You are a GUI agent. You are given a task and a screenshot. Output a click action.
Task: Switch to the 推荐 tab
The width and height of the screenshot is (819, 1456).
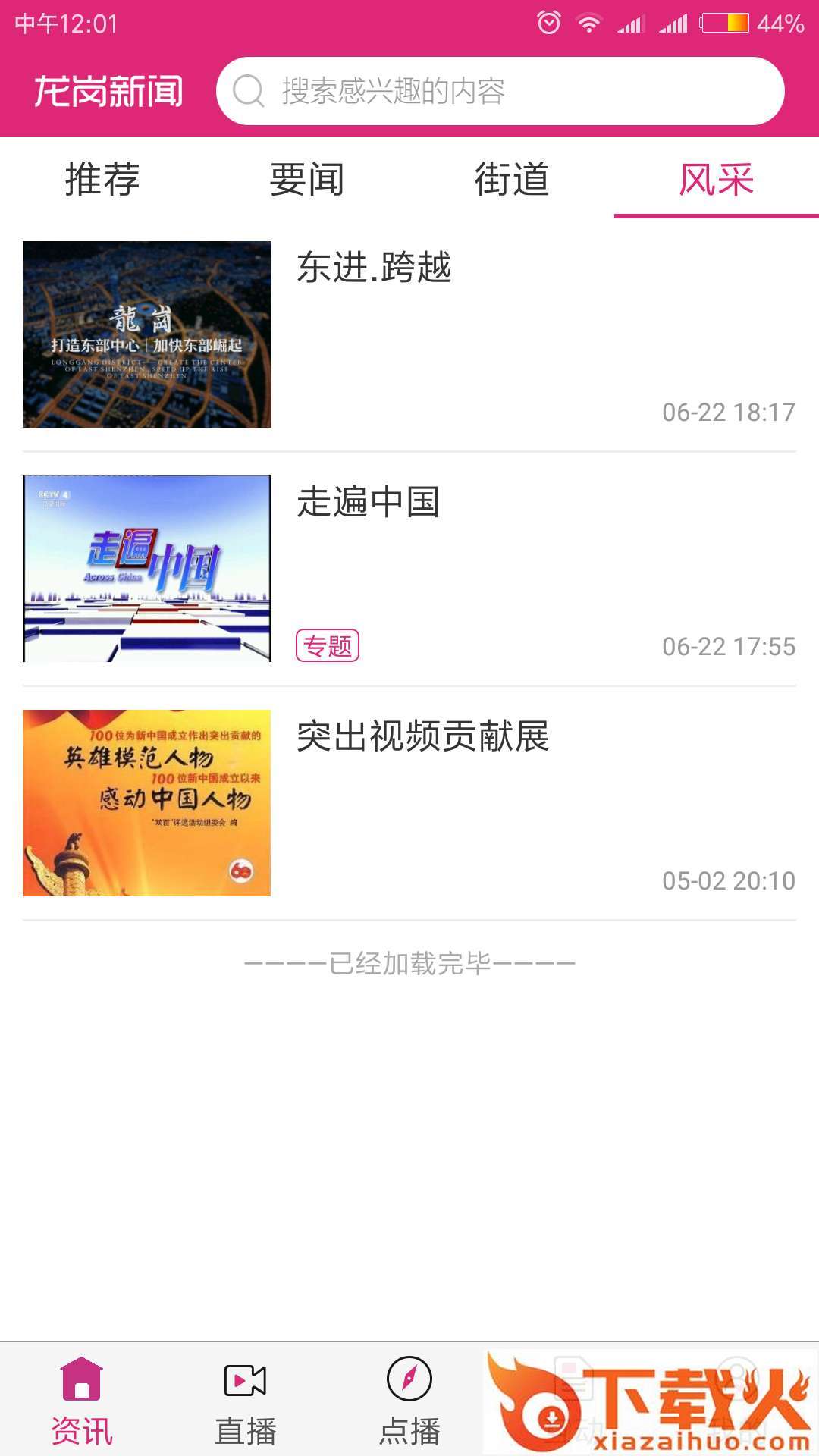102,180
